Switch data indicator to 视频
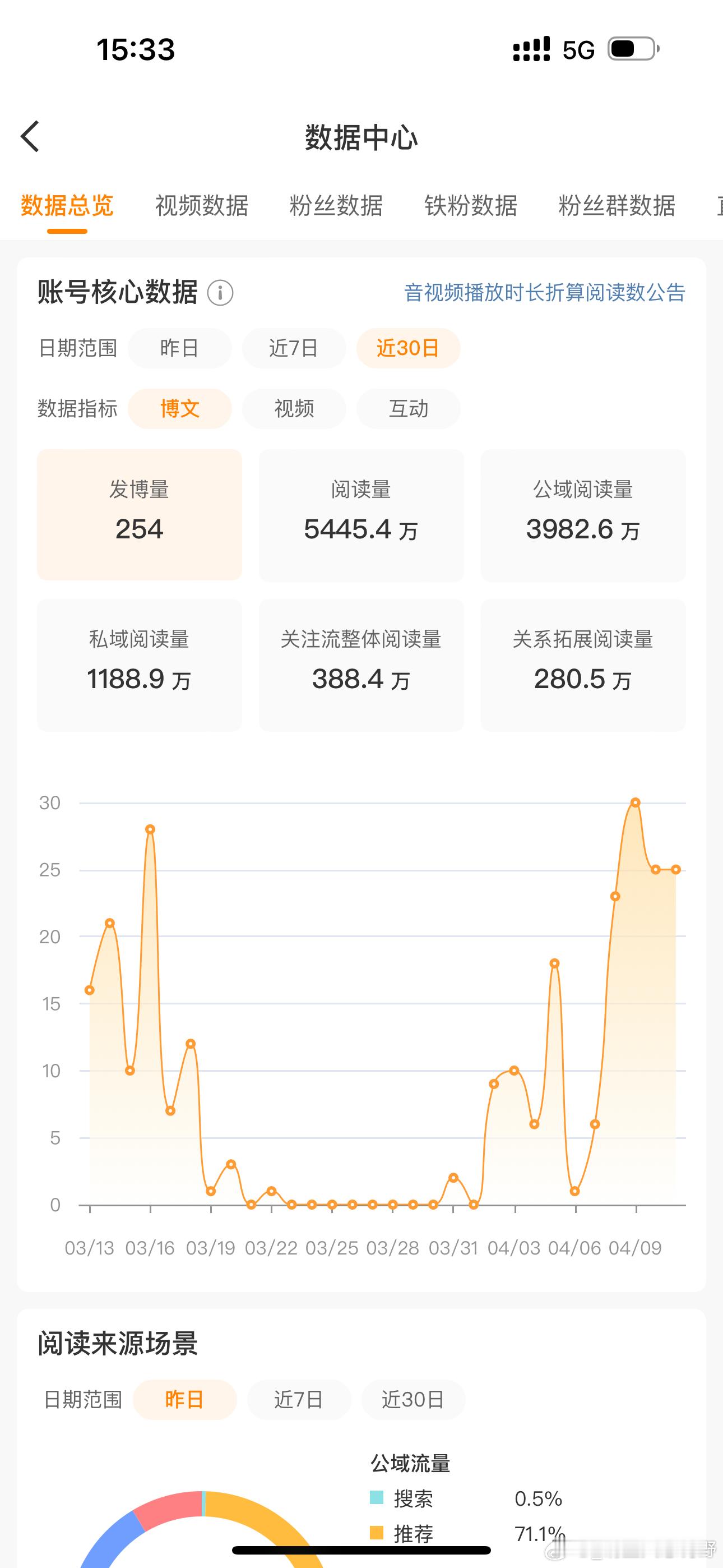 (x=294, y=408)
